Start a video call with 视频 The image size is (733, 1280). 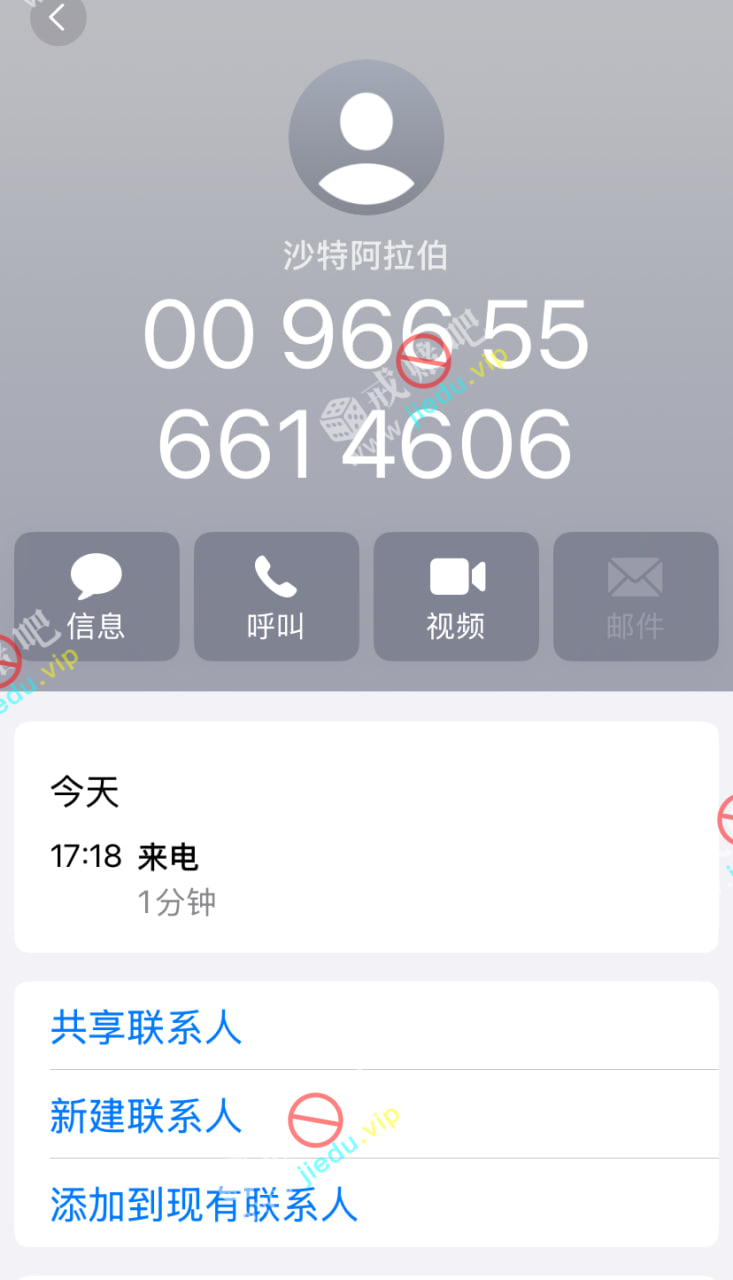click(x=456, y=597)
